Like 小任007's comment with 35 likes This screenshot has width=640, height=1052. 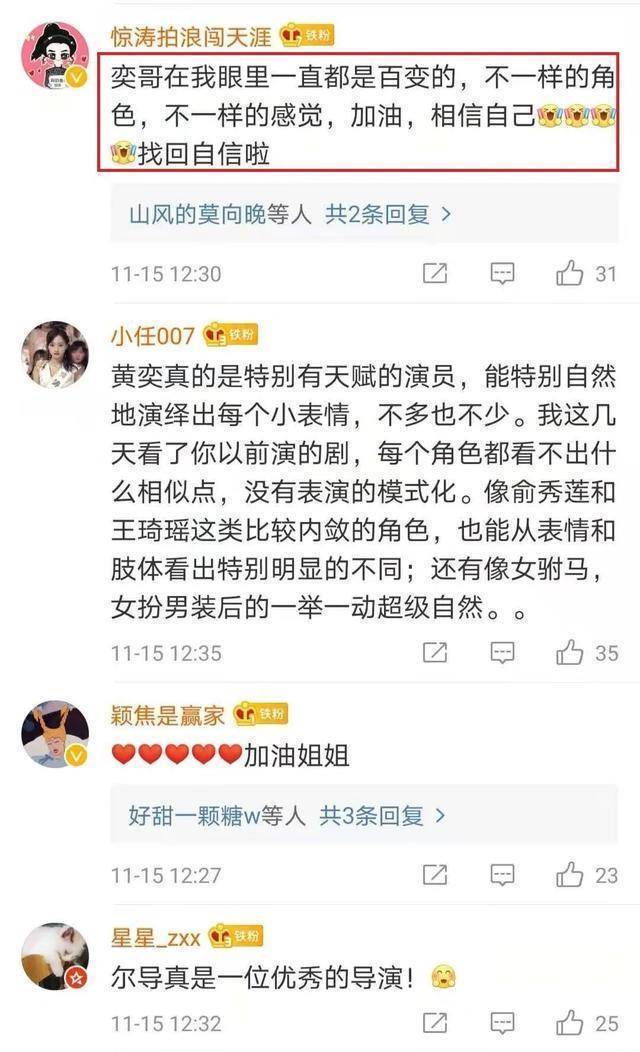[571, 653]
